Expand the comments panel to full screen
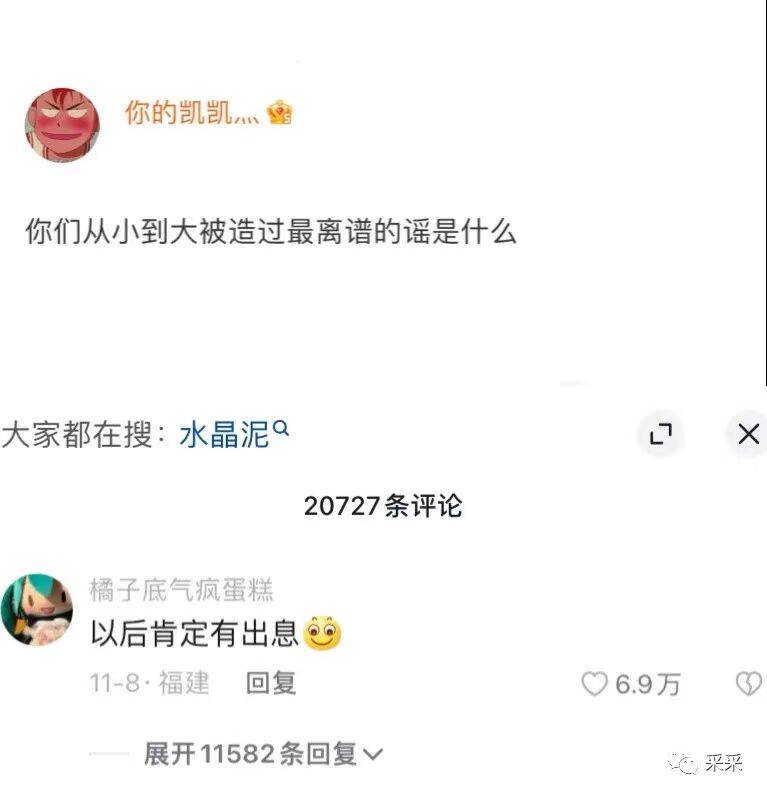 pos(661,434)
